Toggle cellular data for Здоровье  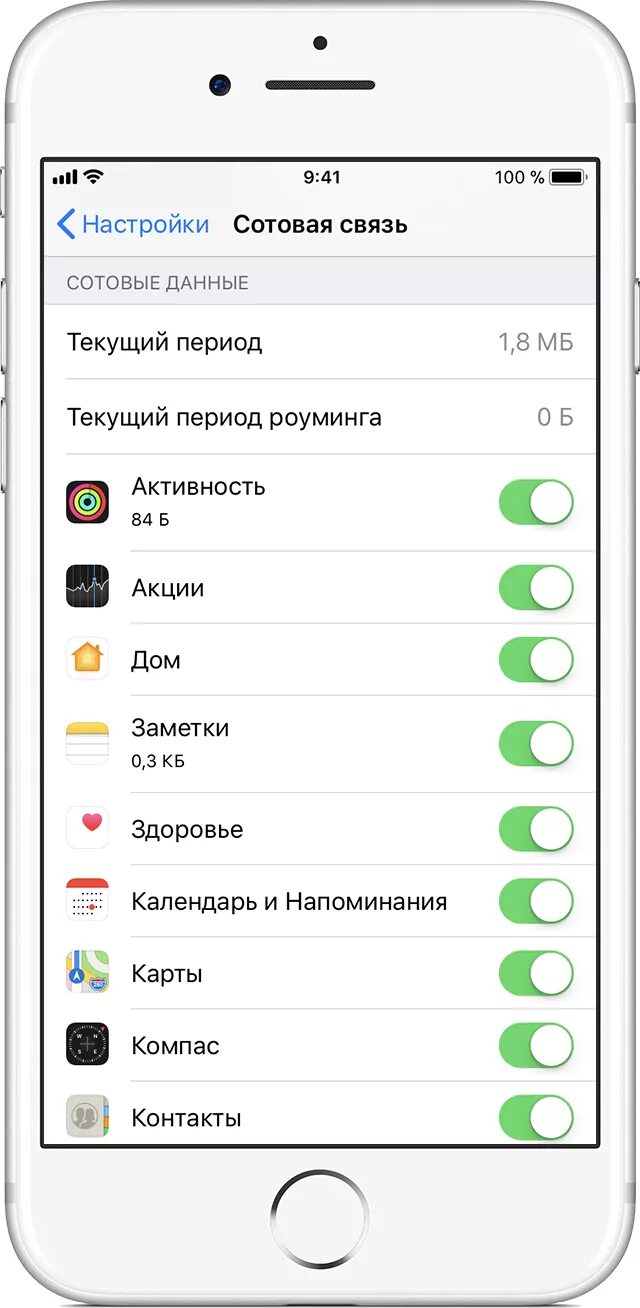(x=536, y=829)
